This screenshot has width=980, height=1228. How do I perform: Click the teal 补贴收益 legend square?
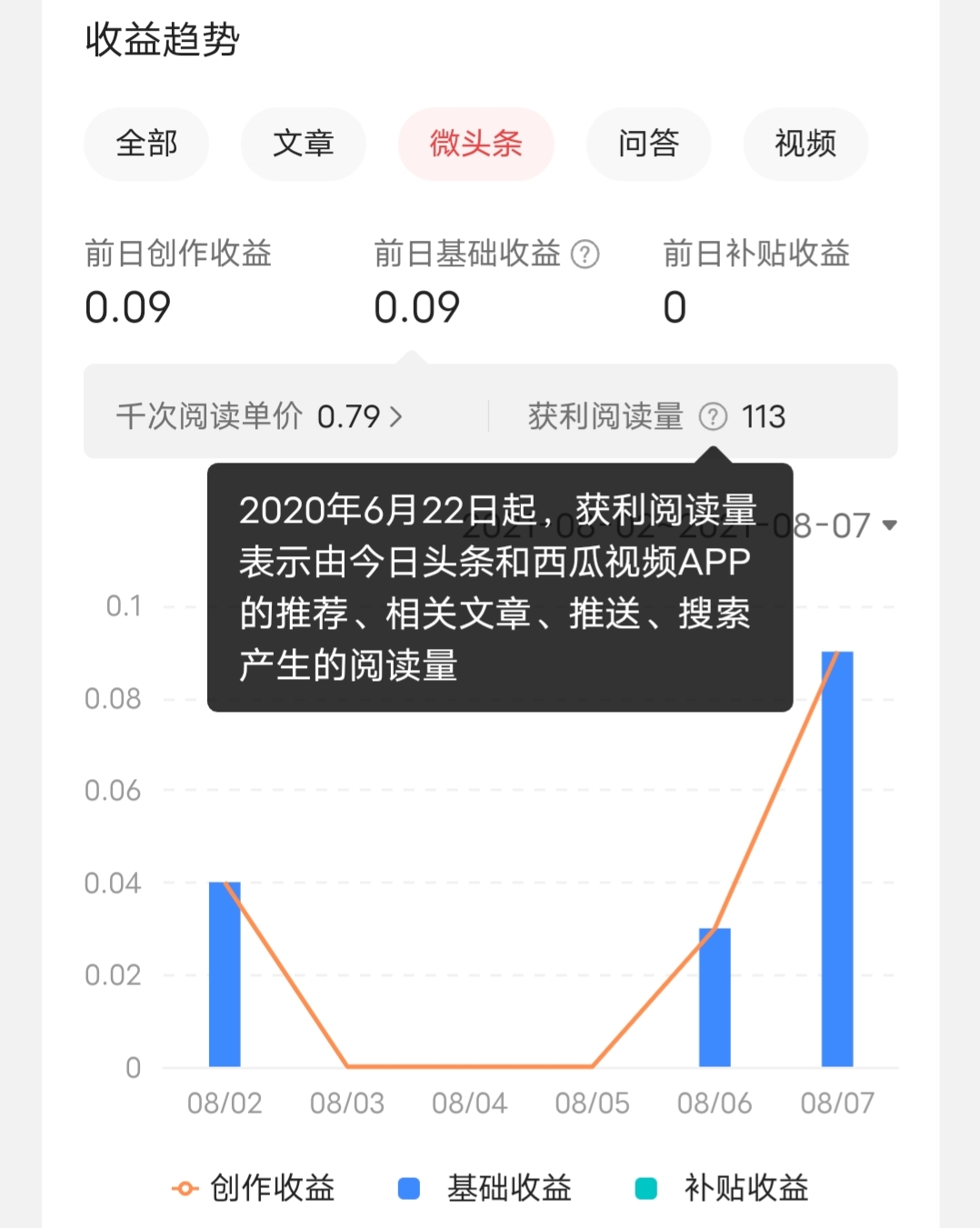[x=645, y=1188]
